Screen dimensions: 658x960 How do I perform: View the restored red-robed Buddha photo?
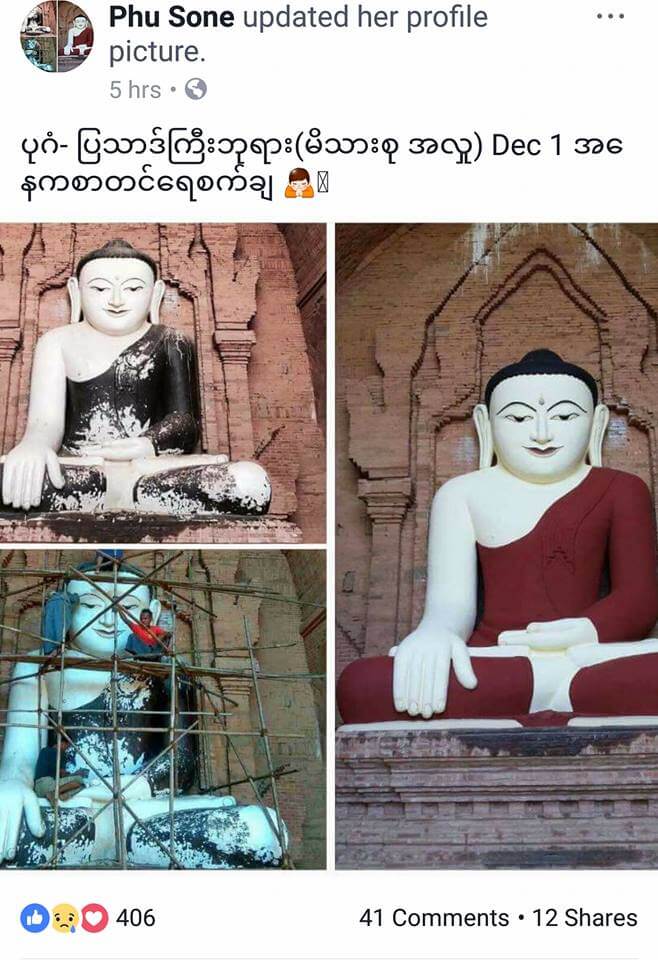[x=496, y=545]
